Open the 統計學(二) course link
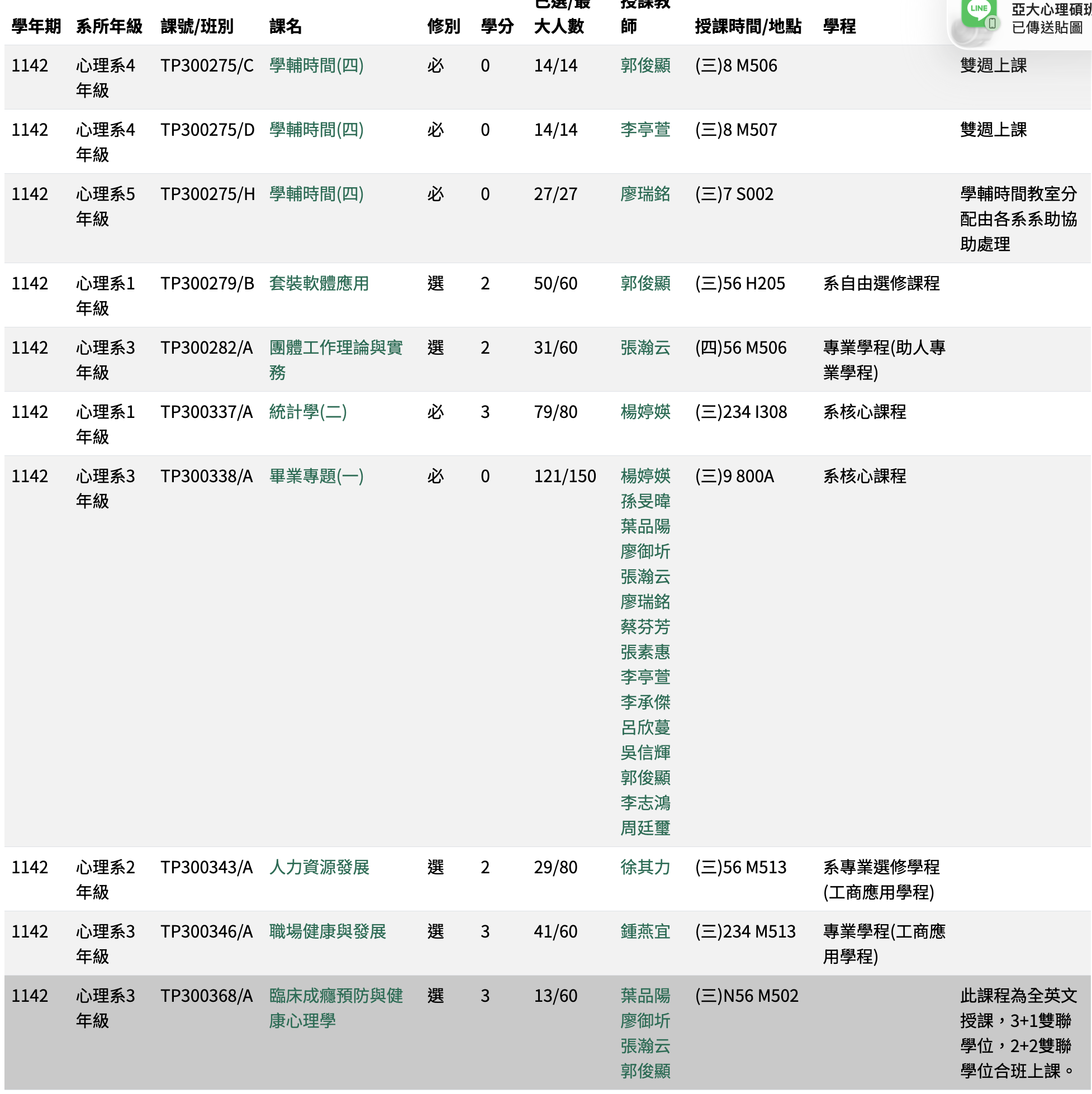The width and height of the screenshot is (1092, 1094). [307, 412]
